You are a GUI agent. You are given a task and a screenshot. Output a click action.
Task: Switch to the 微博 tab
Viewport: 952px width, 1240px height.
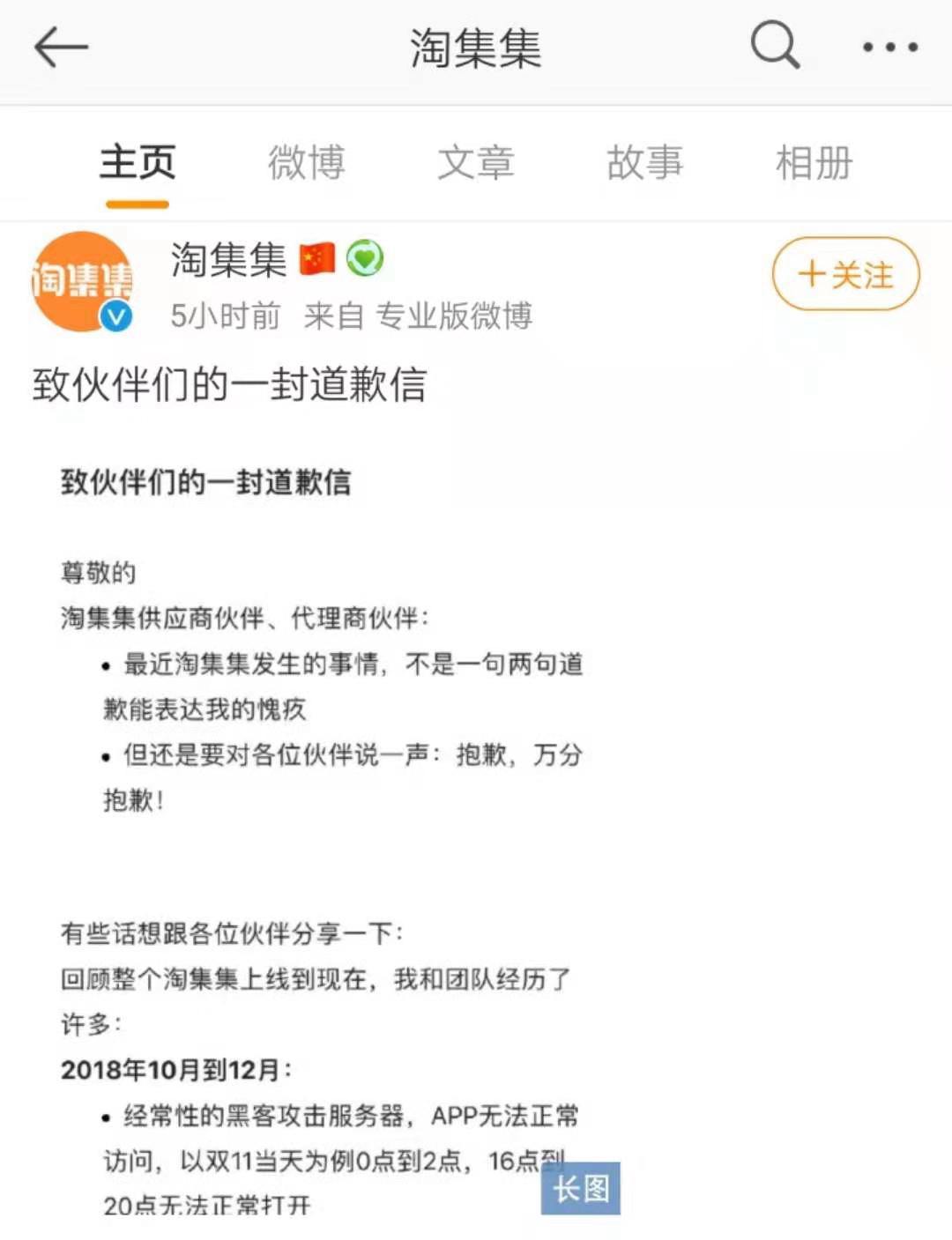[x=306, y=163]
